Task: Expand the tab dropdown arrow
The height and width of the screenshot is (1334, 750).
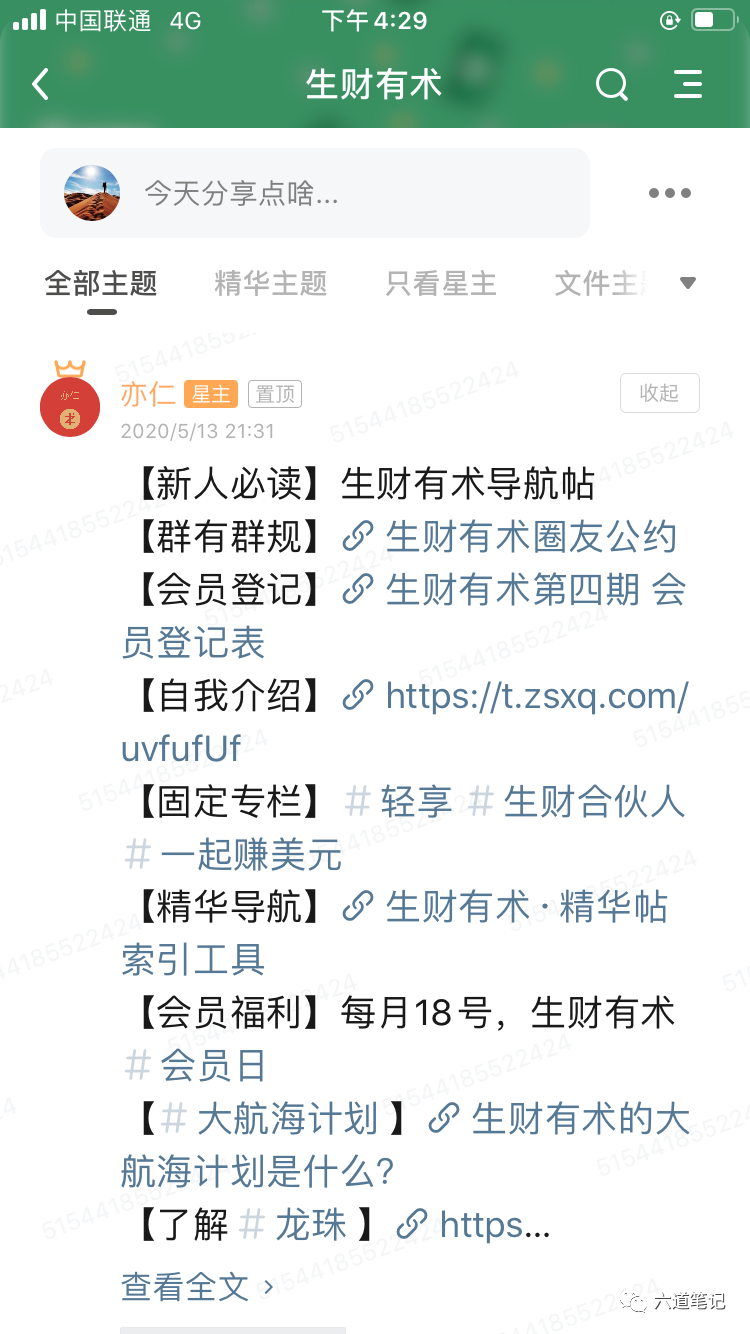Action: (687, 283)
